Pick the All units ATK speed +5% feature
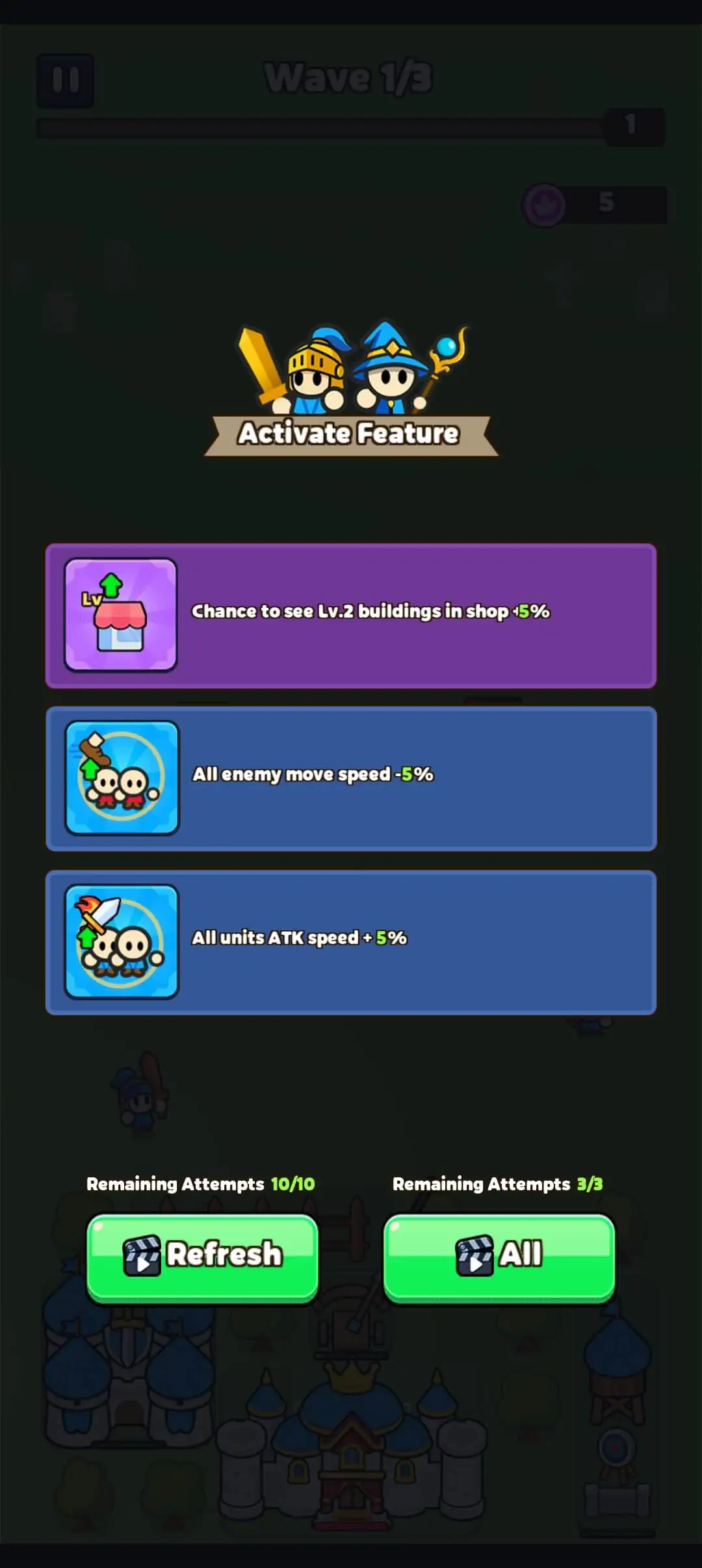Viewport: 702px width, 1568px height. pos(351,941)
